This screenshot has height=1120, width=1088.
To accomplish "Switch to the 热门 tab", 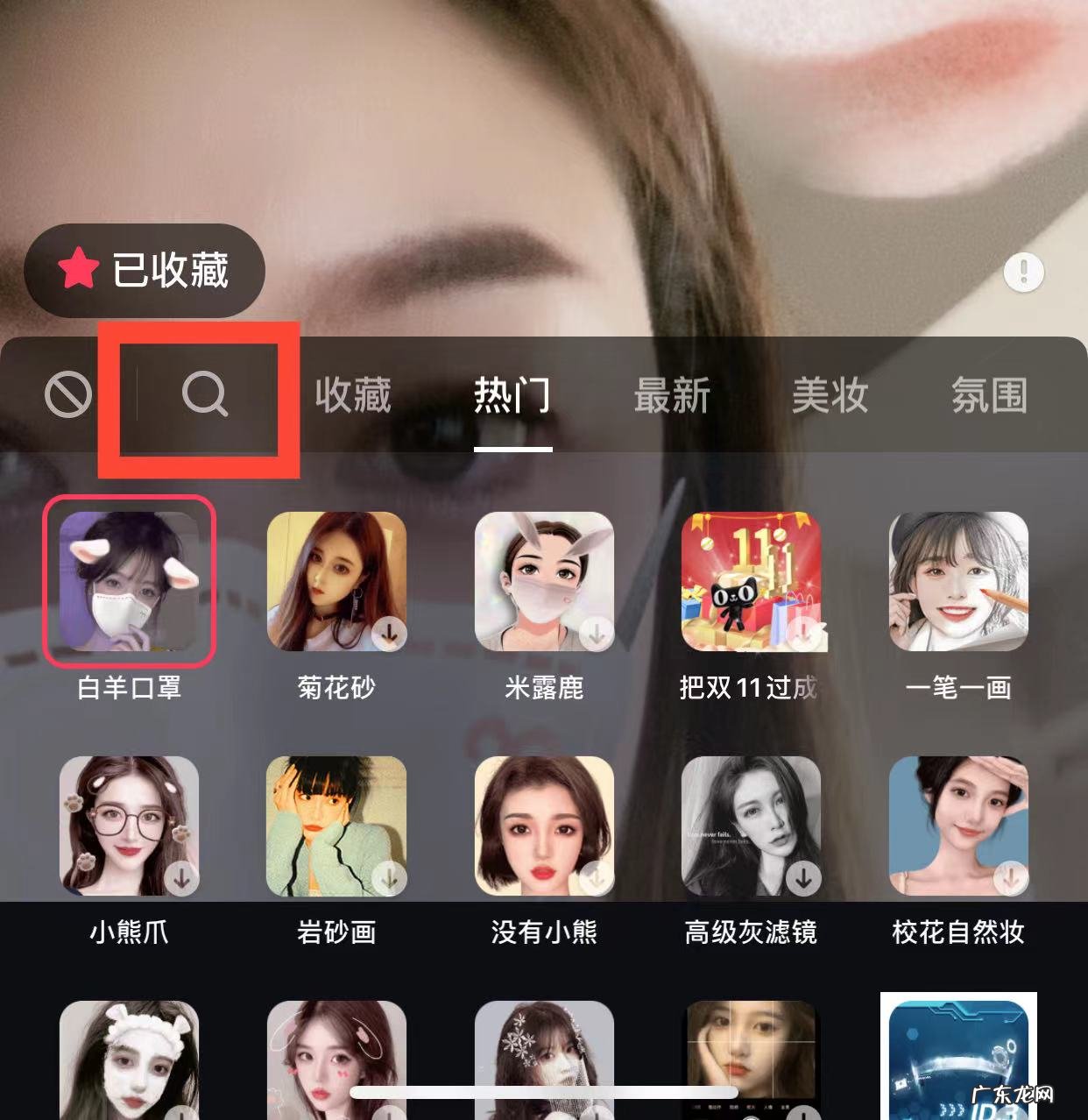I will pyautogui.click(x=512, y=395).
